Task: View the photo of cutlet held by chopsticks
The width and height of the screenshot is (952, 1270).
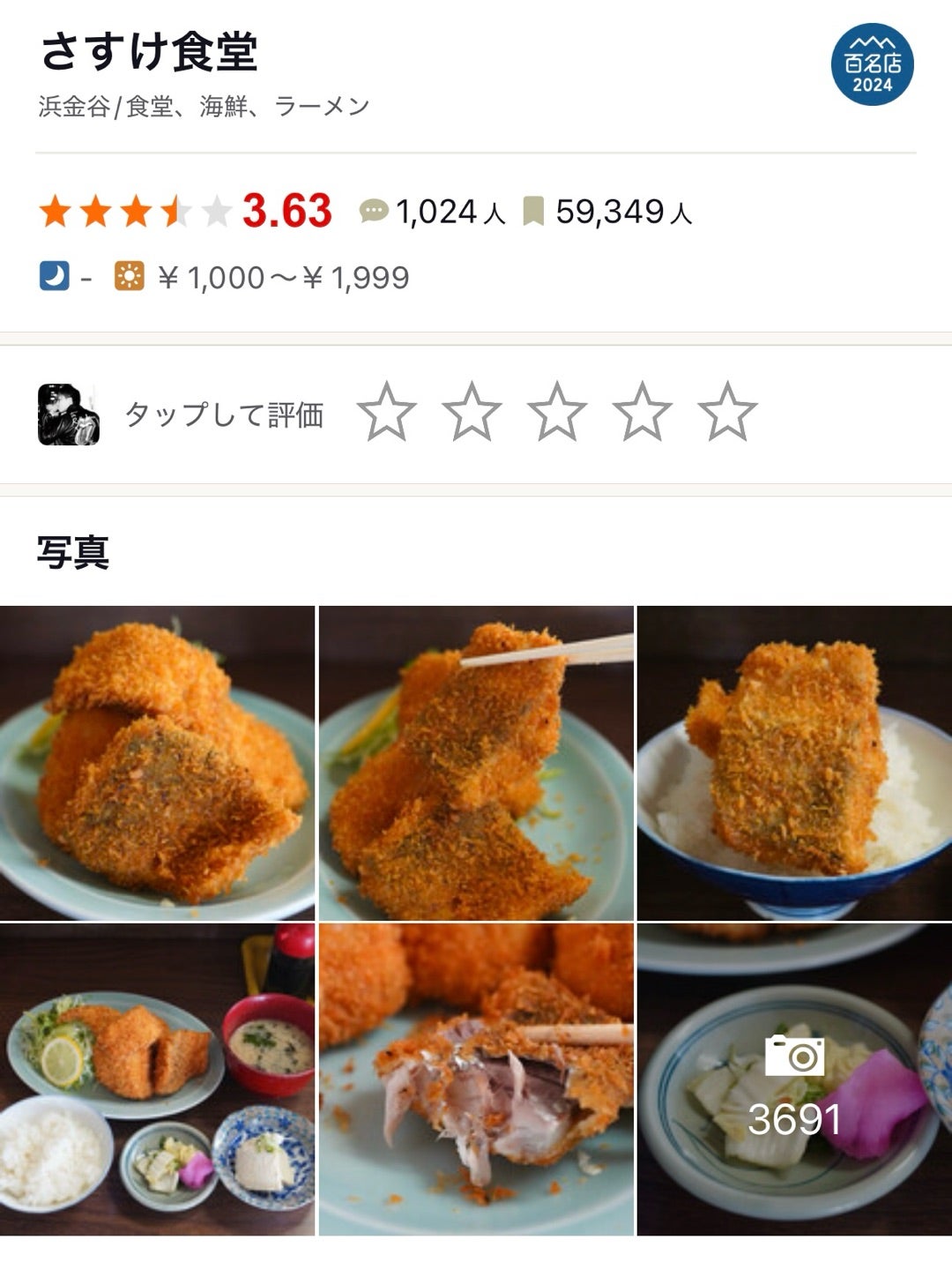Action: (476, 763)
